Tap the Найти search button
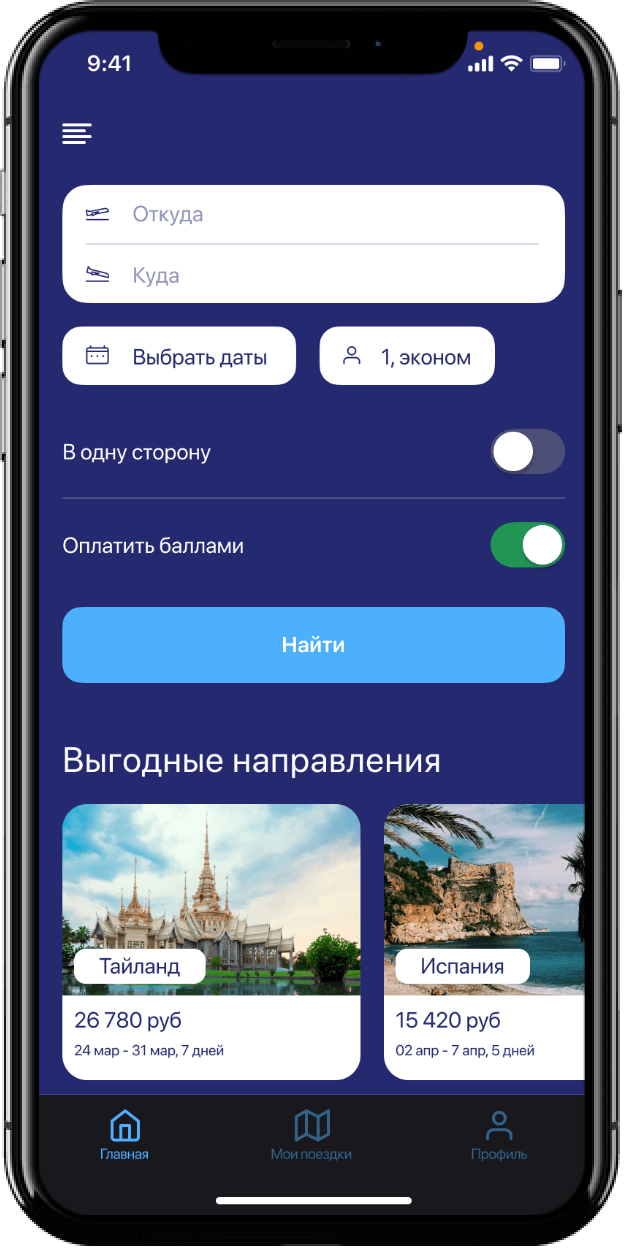 pos(313,645)
